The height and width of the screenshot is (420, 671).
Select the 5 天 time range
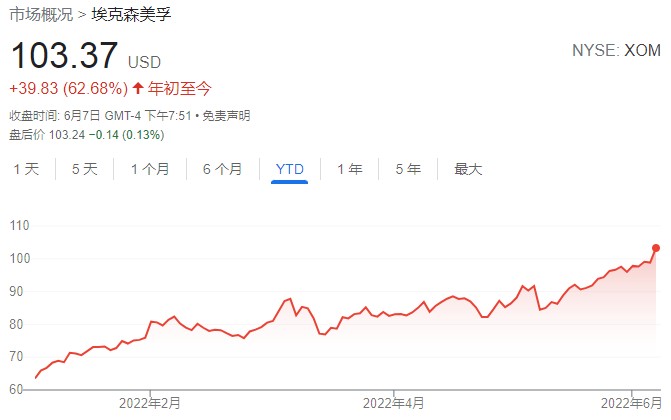point(84,169)
